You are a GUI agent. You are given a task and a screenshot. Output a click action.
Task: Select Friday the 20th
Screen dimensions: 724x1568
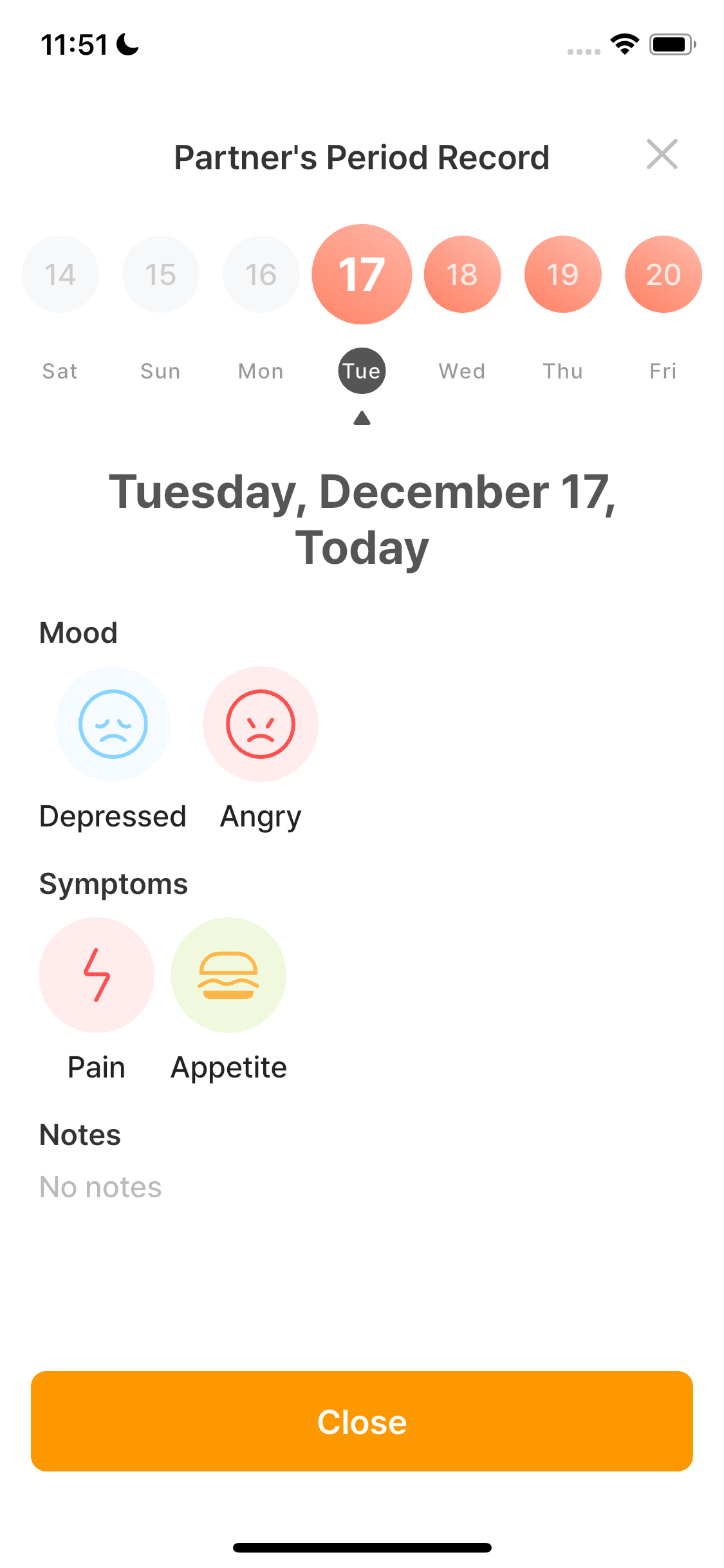click(663, 274)
